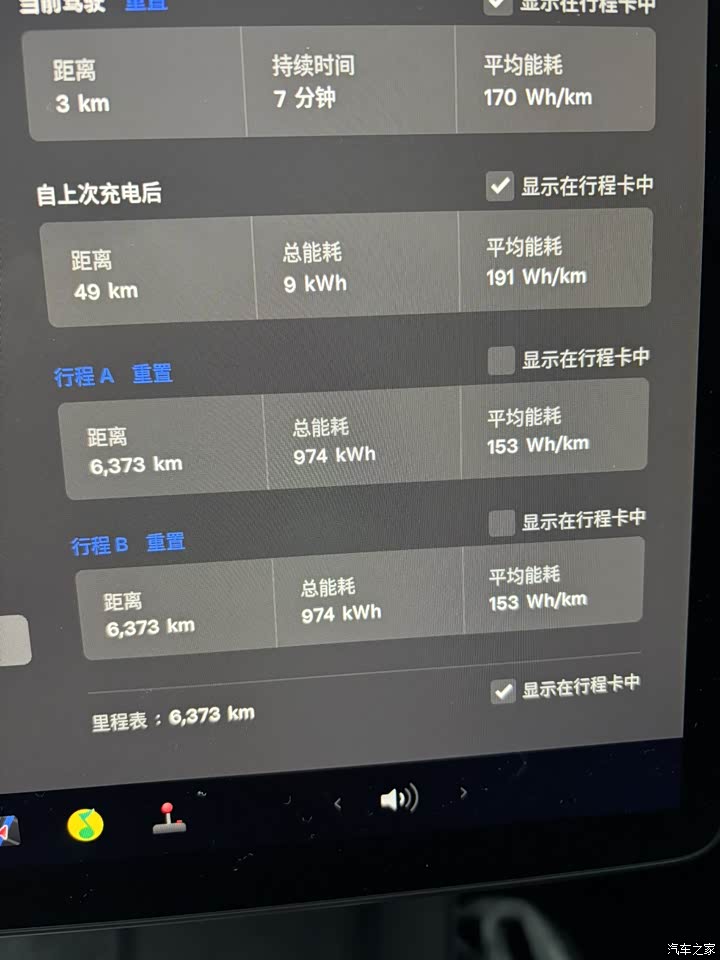Image resolution: width=720 pixels, height=960 pixels.
Task: Lower volume with the left arrow
Action: click(337, 803)
